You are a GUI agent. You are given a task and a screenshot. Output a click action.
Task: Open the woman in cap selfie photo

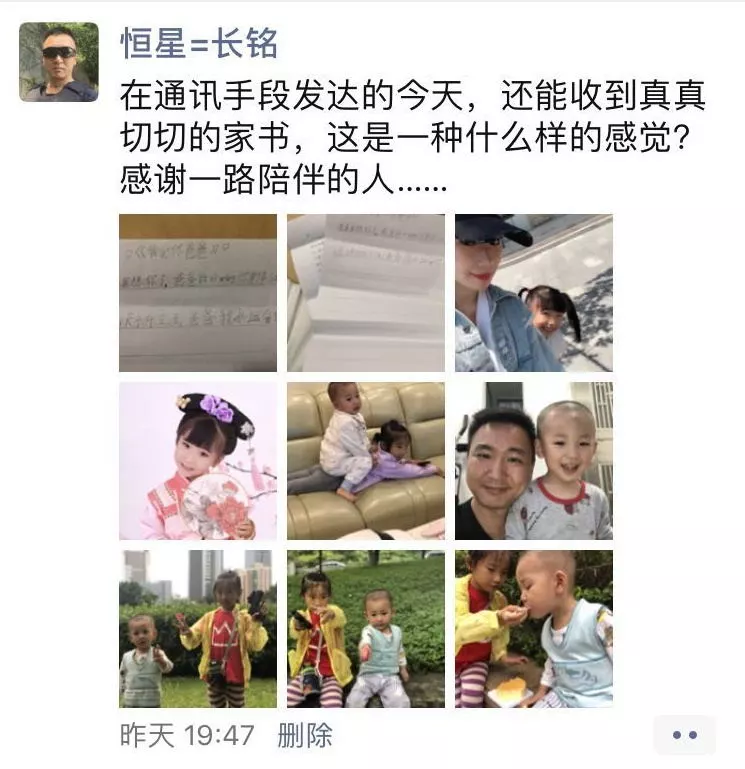click(533, 293)
